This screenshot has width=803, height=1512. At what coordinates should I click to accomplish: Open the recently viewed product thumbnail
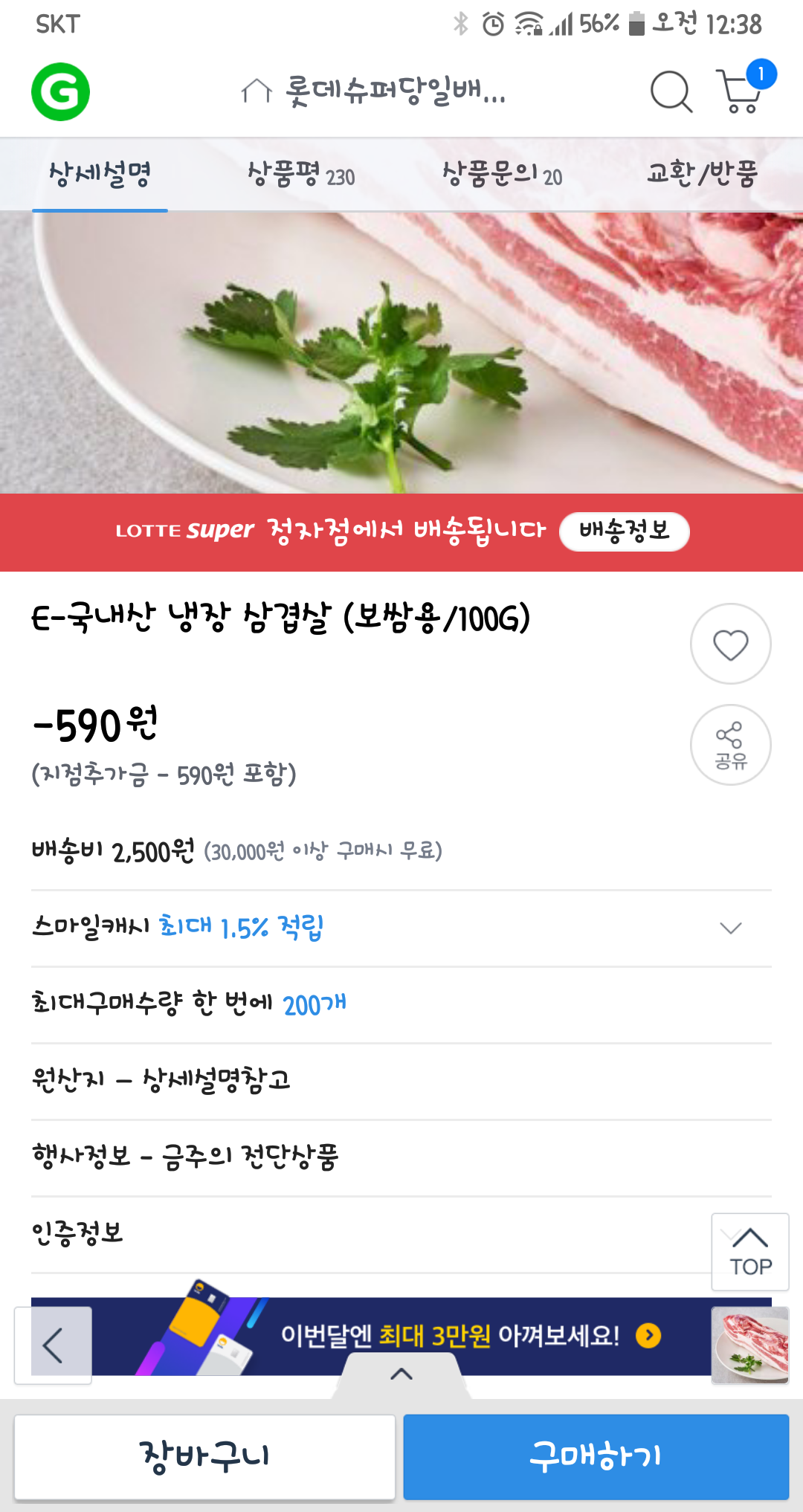tap(749, 1345)
